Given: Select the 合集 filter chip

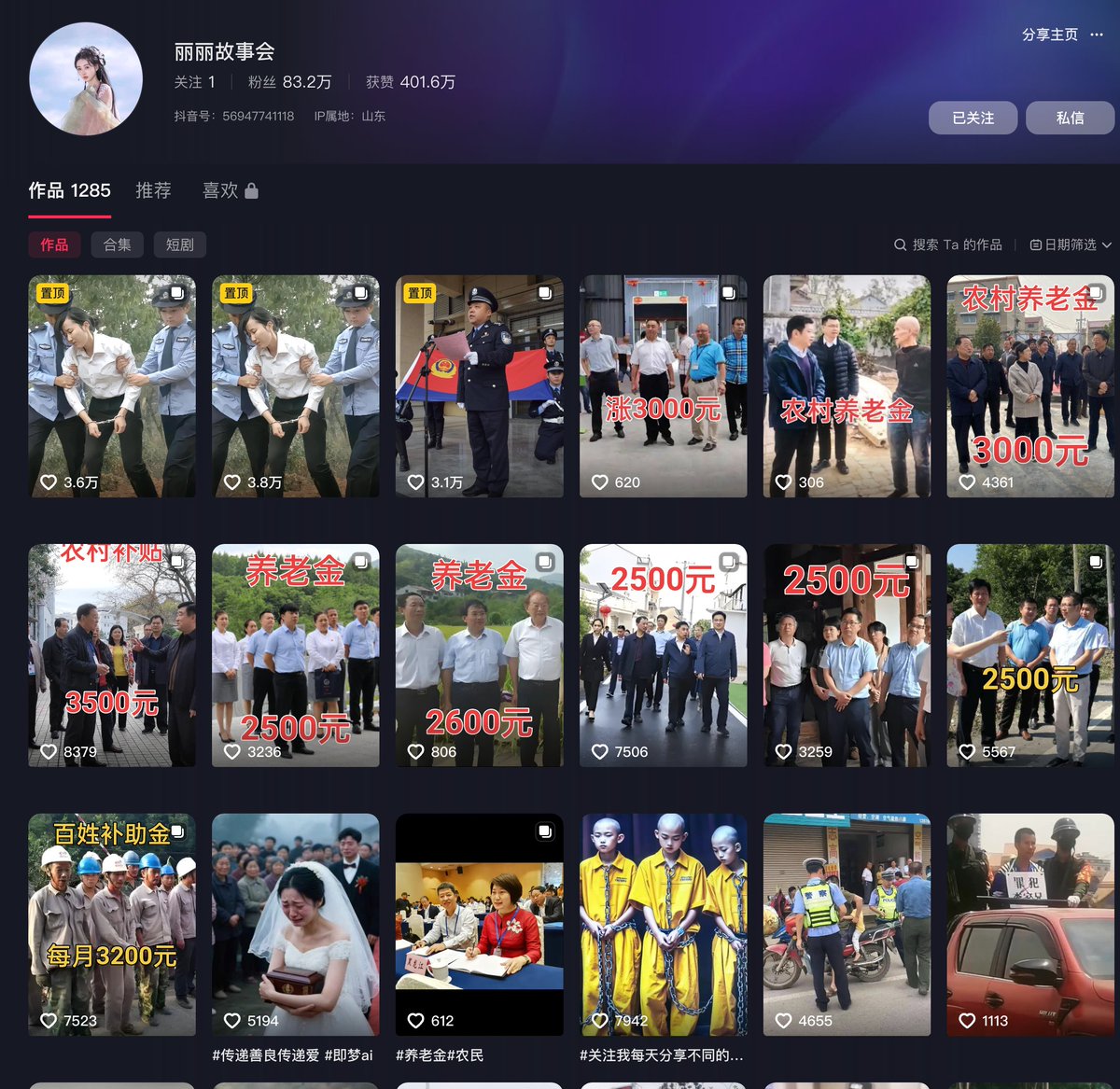Looking at the screenshot, I should [x=117, y=244].
